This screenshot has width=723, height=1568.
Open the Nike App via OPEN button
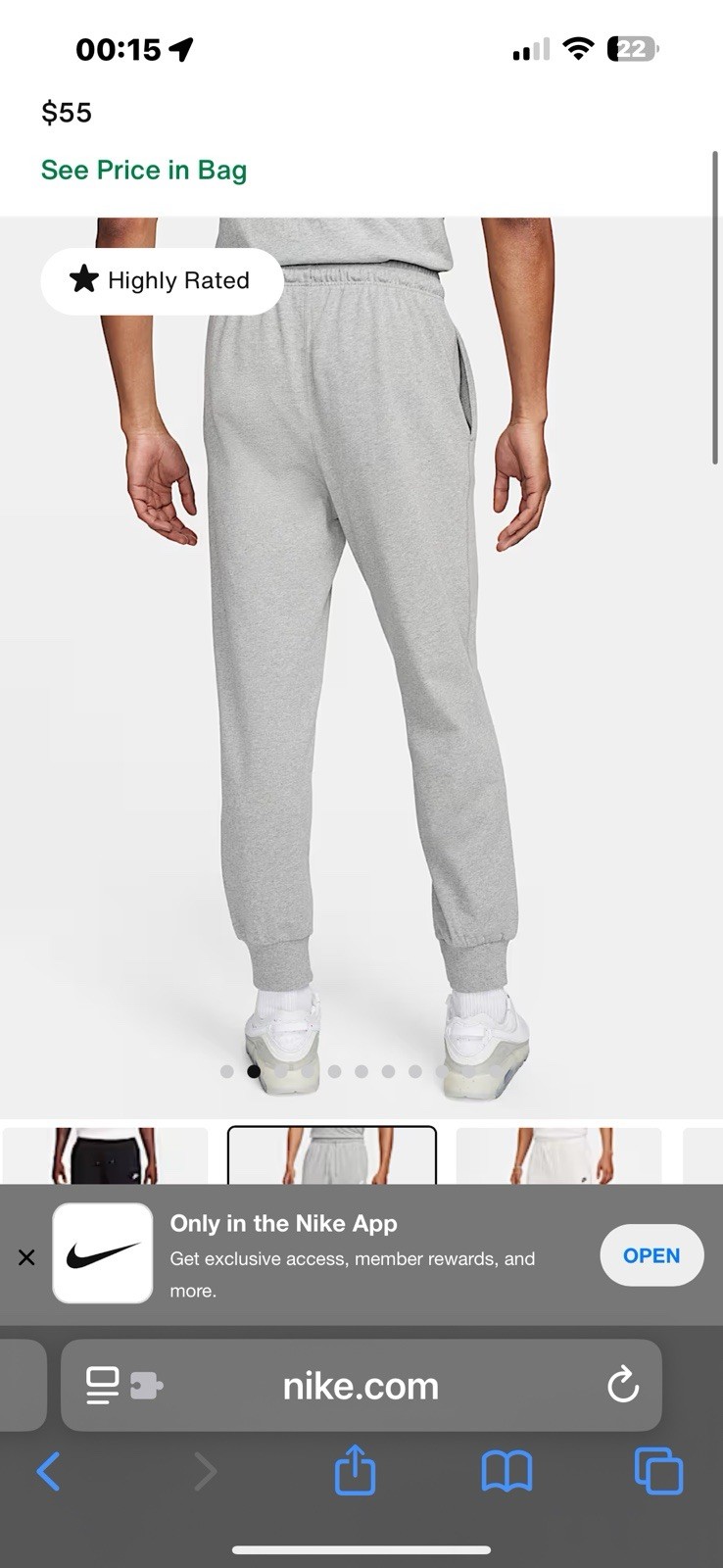click(x=651, y=1255)
